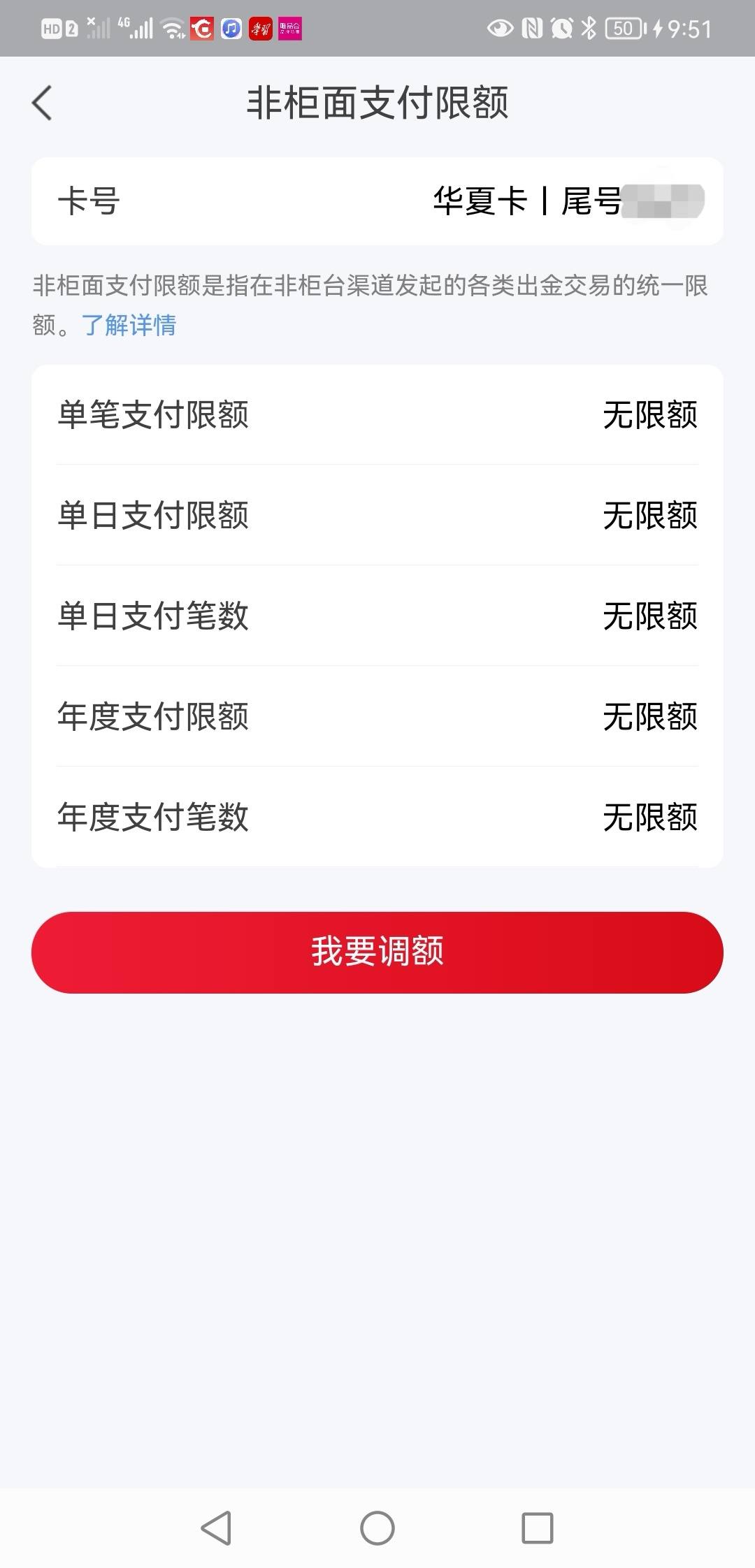Go back using the top-left arrow
This screenshot has height=1568, width=755.
click(x=42, y=103)
